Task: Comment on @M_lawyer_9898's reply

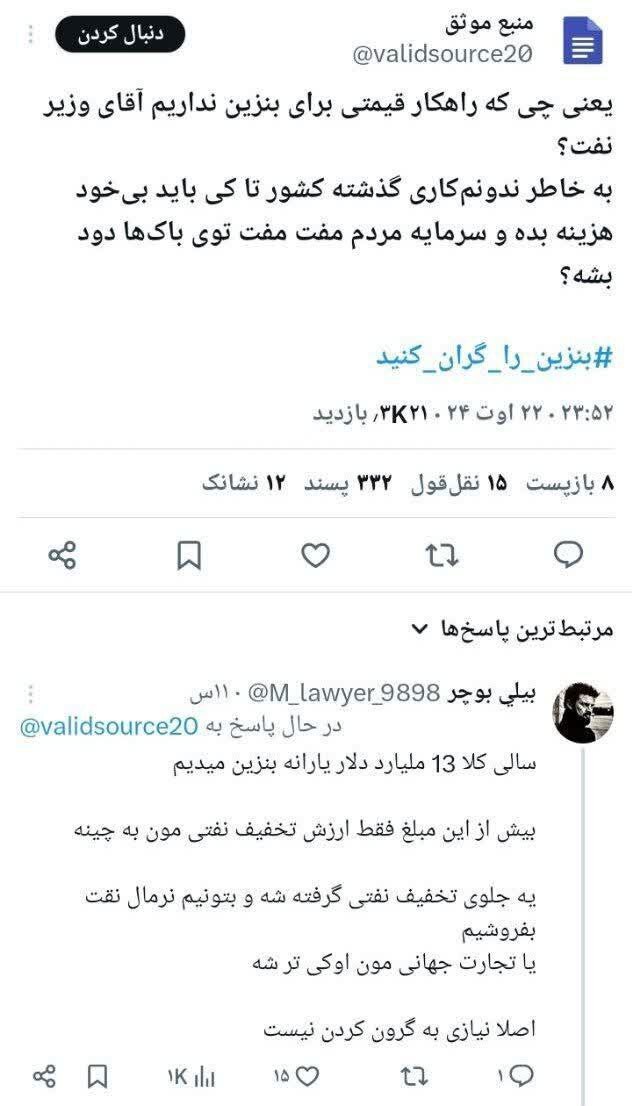Action: click(x=516, y=1076)
